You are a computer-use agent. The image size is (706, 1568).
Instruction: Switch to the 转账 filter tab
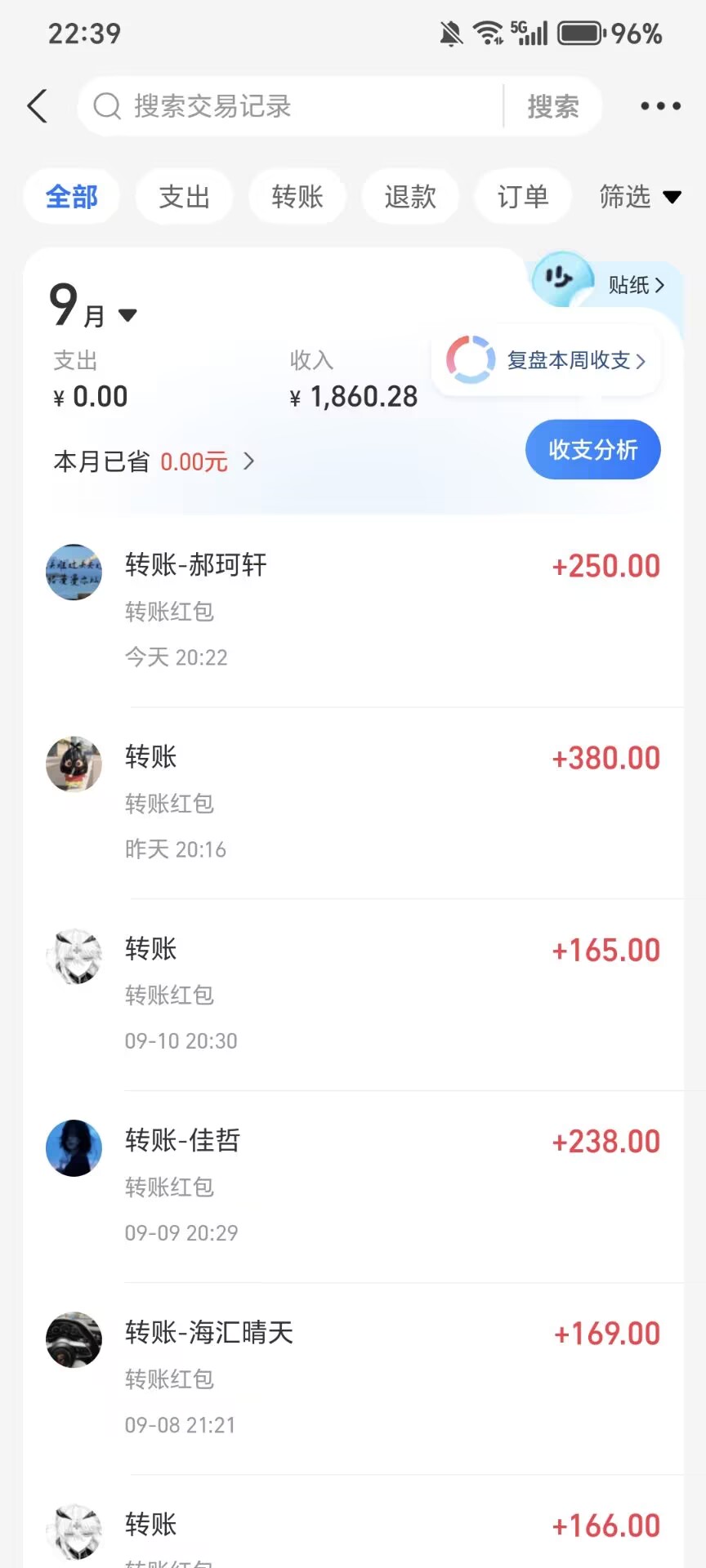tap(297, 196)
